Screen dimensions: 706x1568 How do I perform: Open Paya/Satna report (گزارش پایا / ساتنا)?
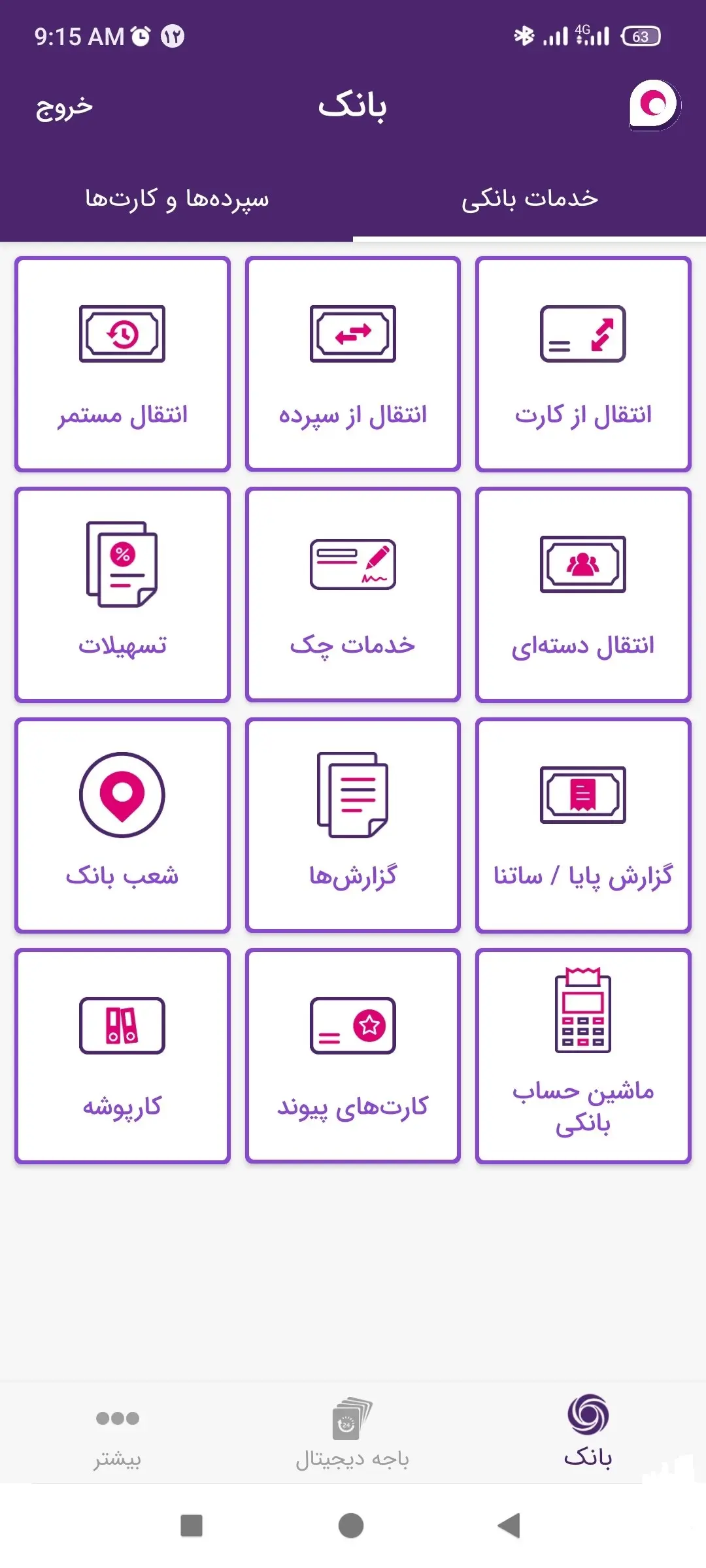coord(584,826)
